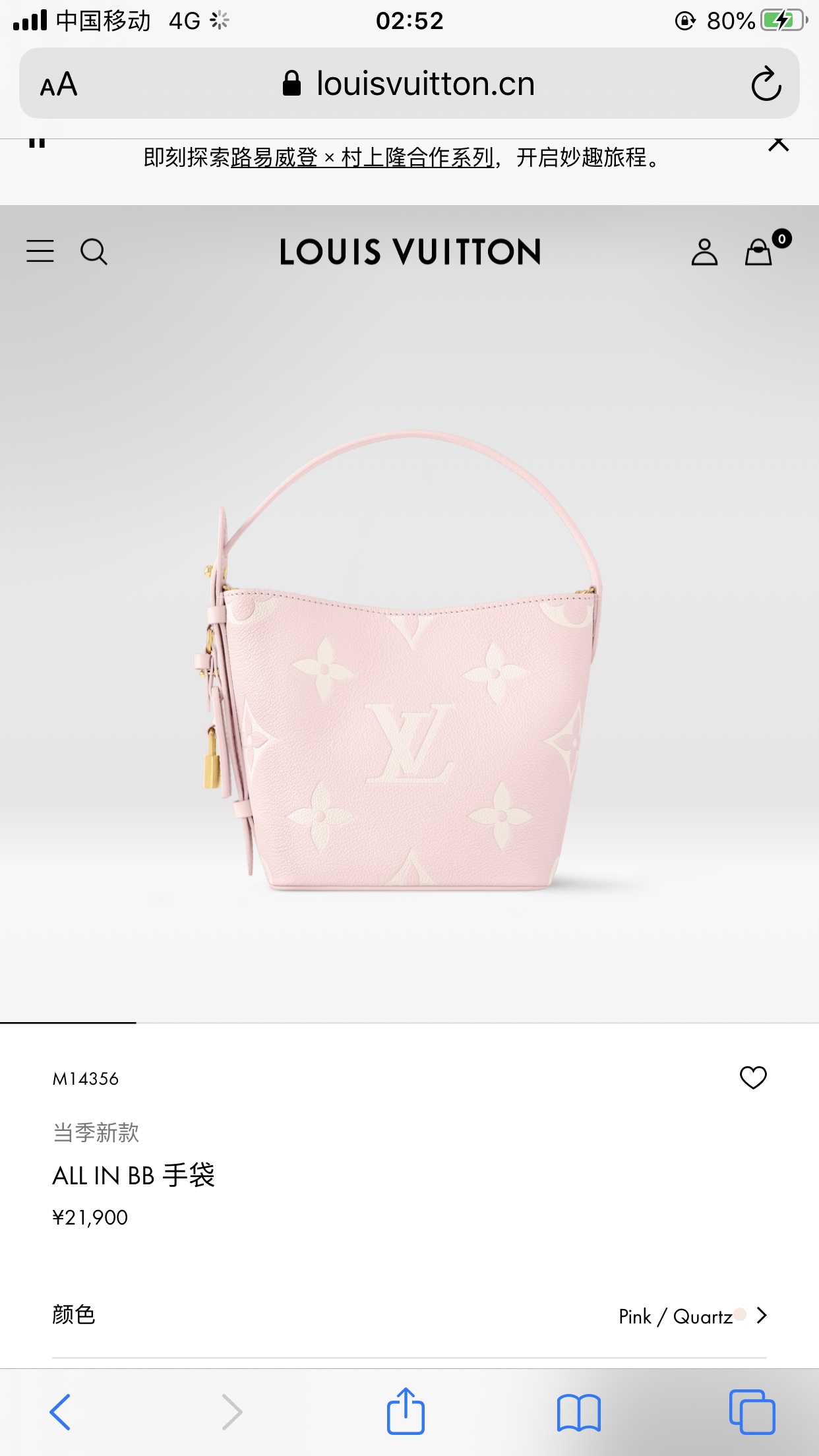Open the site search magnifier

[94, 252]
